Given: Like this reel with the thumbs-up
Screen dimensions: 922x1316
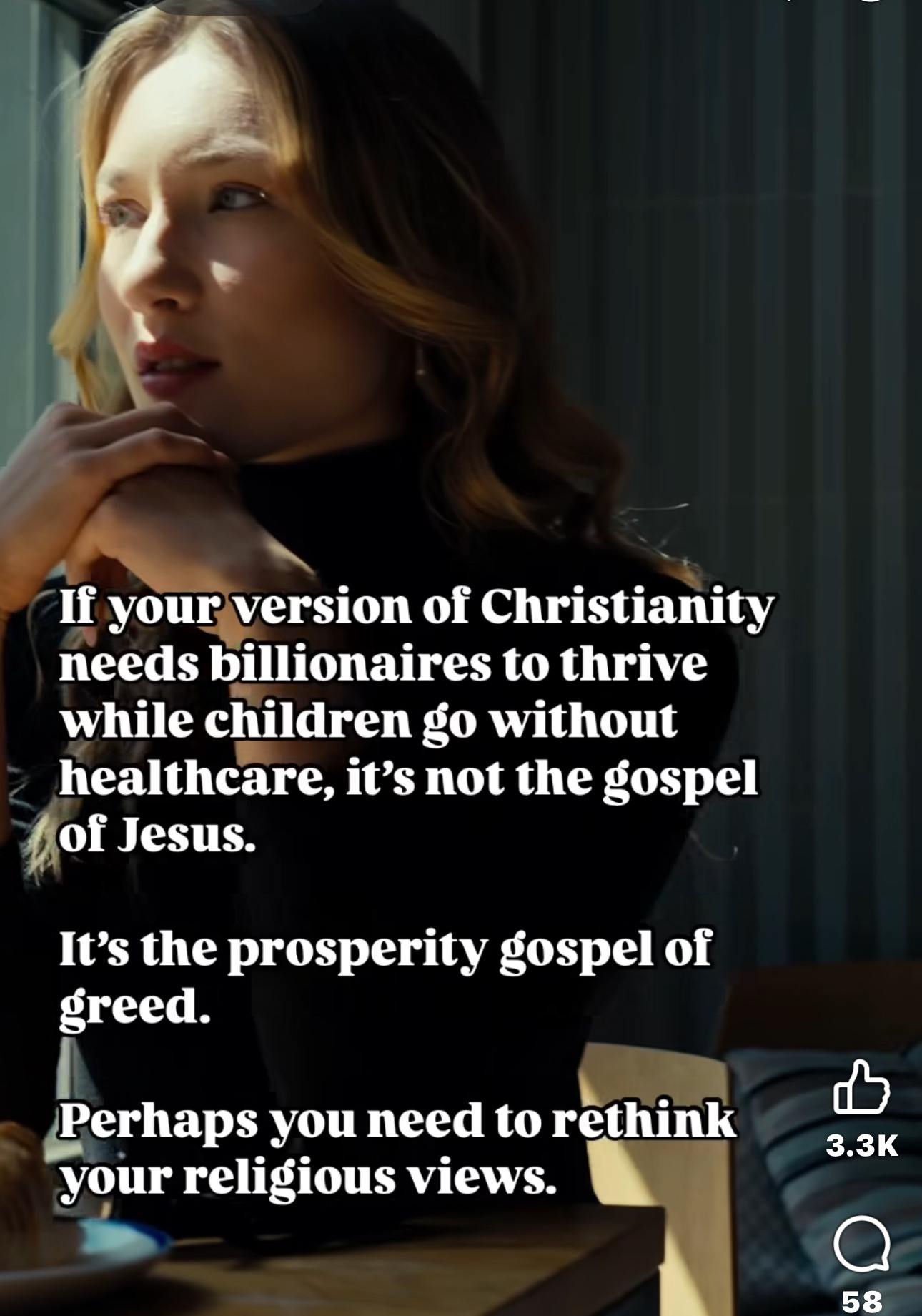Looking at the screenshot, I should (861, 1088).
